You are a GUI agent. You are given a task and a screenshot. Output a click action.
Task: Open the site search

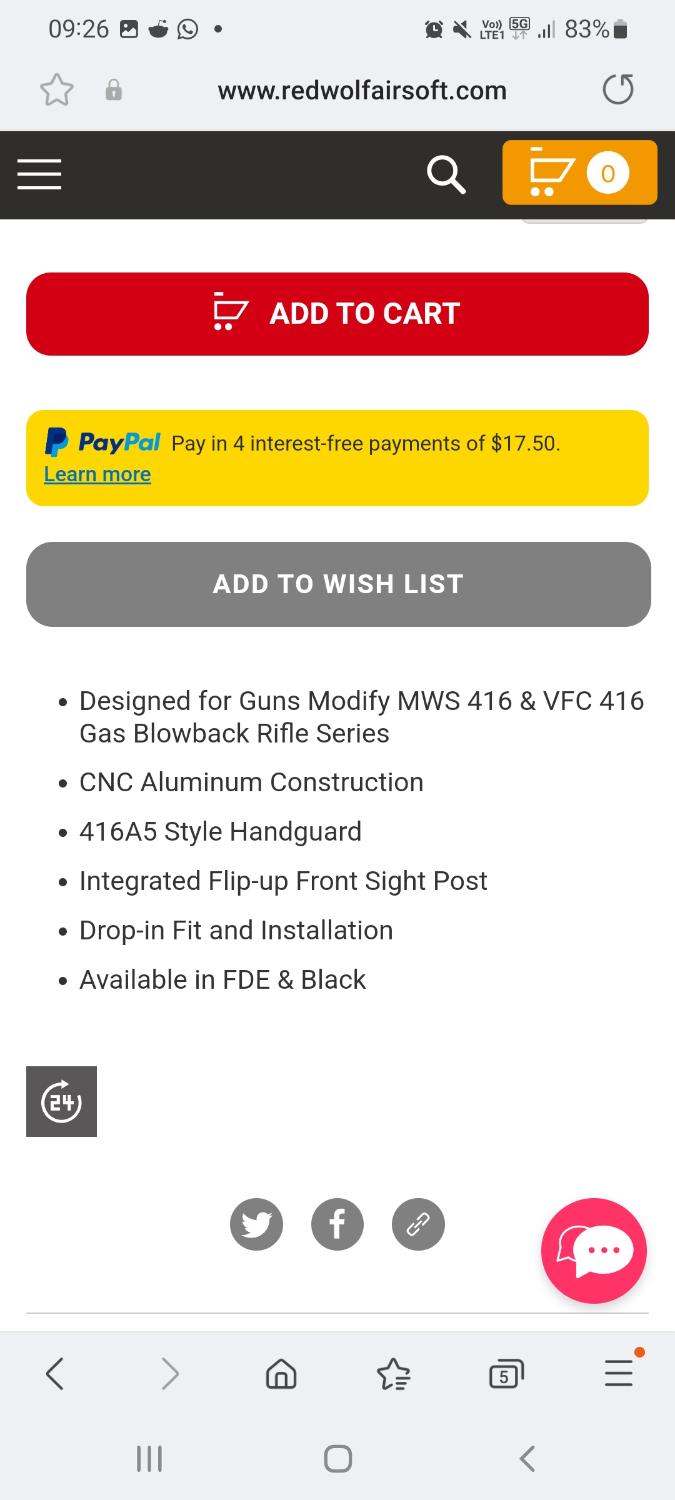(x=446, y=175)
